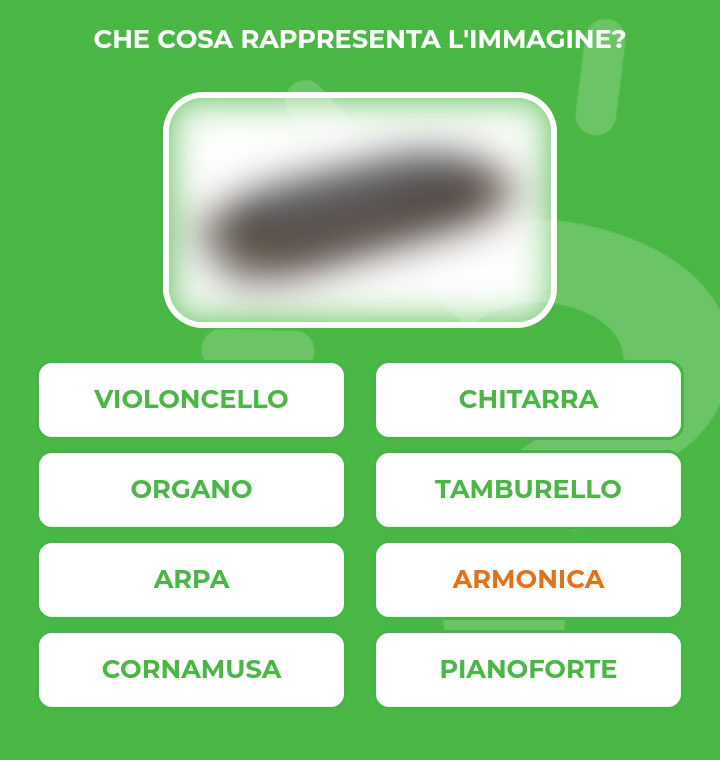Select the CHITARRA answer option

(529, 400)
